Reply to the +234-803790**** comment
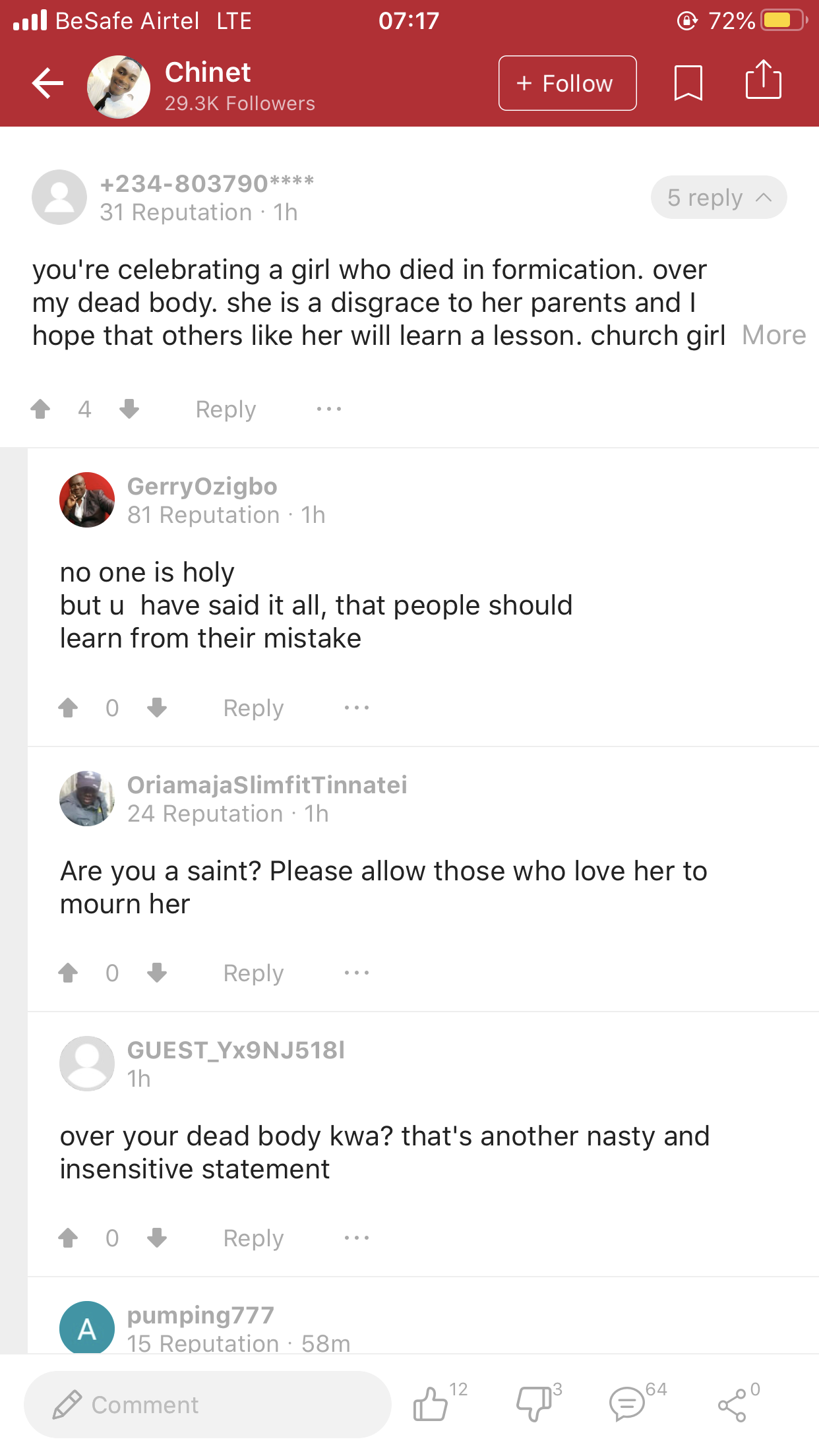Image resolution: width=819 pixels, height=1456 pixels. click(x=226, y=409)
